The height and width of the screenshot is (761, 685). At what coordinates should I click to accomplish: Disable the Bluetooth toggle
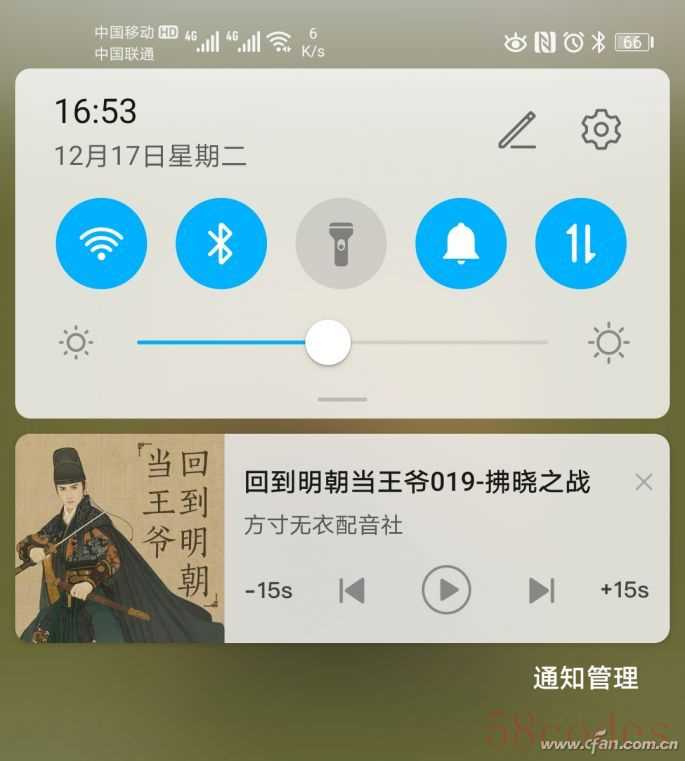pyautogui.click(x=221, y=243)
